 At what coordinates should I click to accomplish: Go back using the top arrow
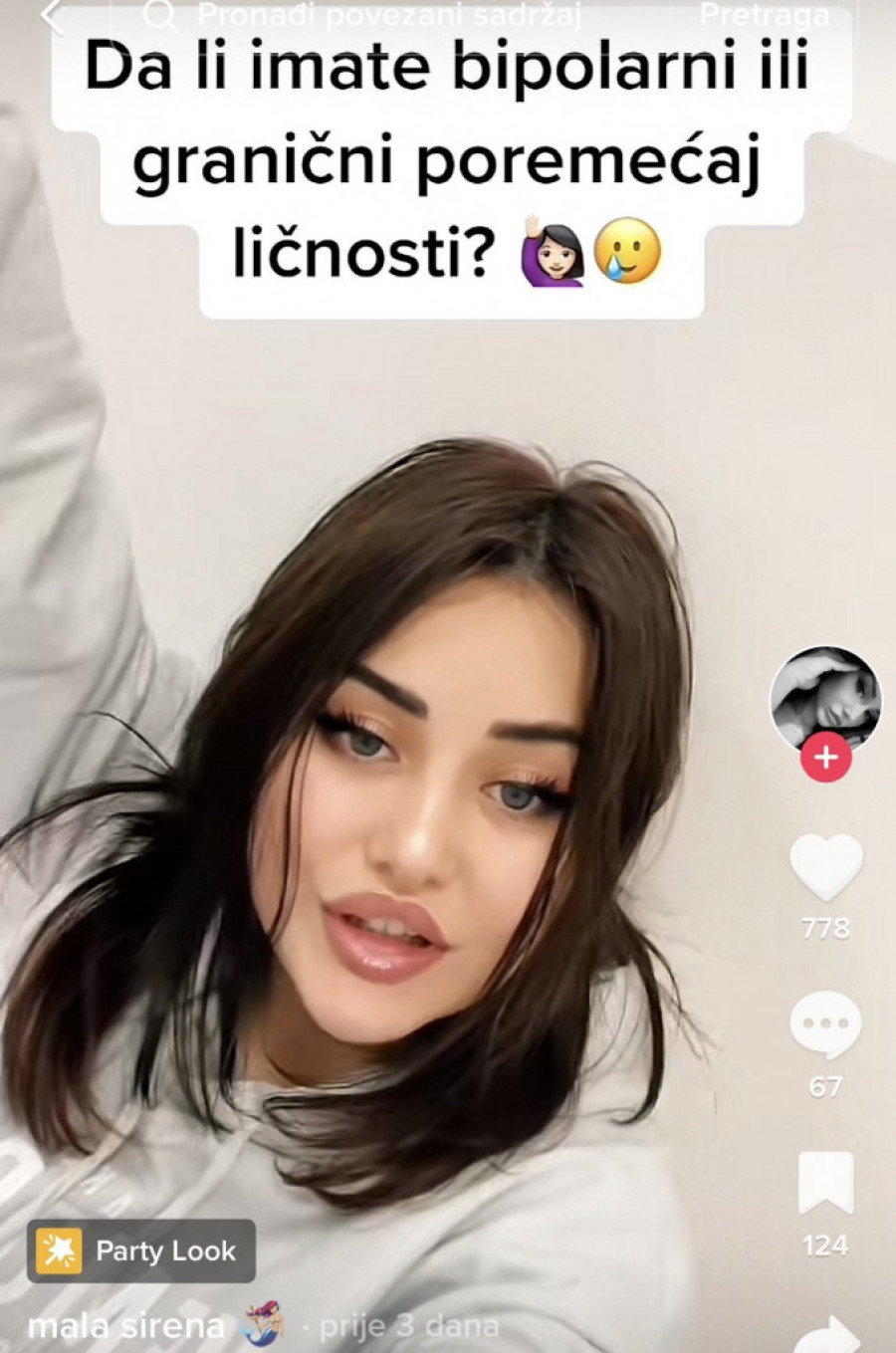pos(52,16)
